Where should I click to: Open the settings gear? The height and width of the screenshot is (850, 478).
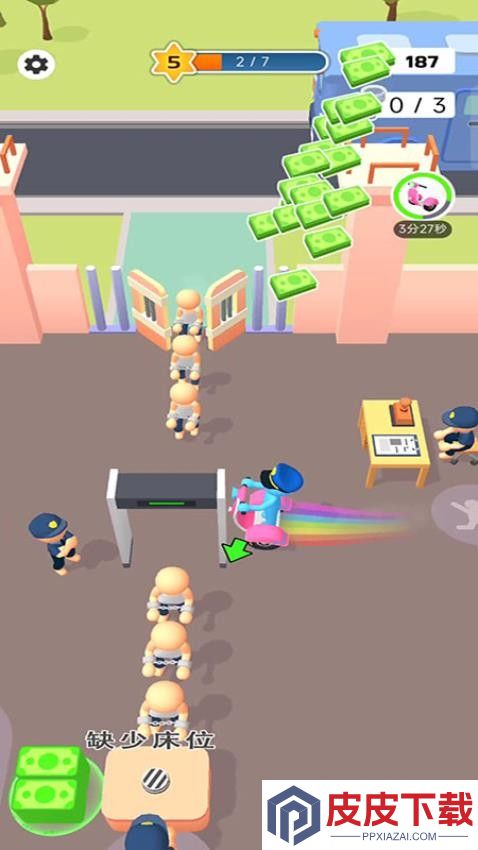(x=36, y=65)
